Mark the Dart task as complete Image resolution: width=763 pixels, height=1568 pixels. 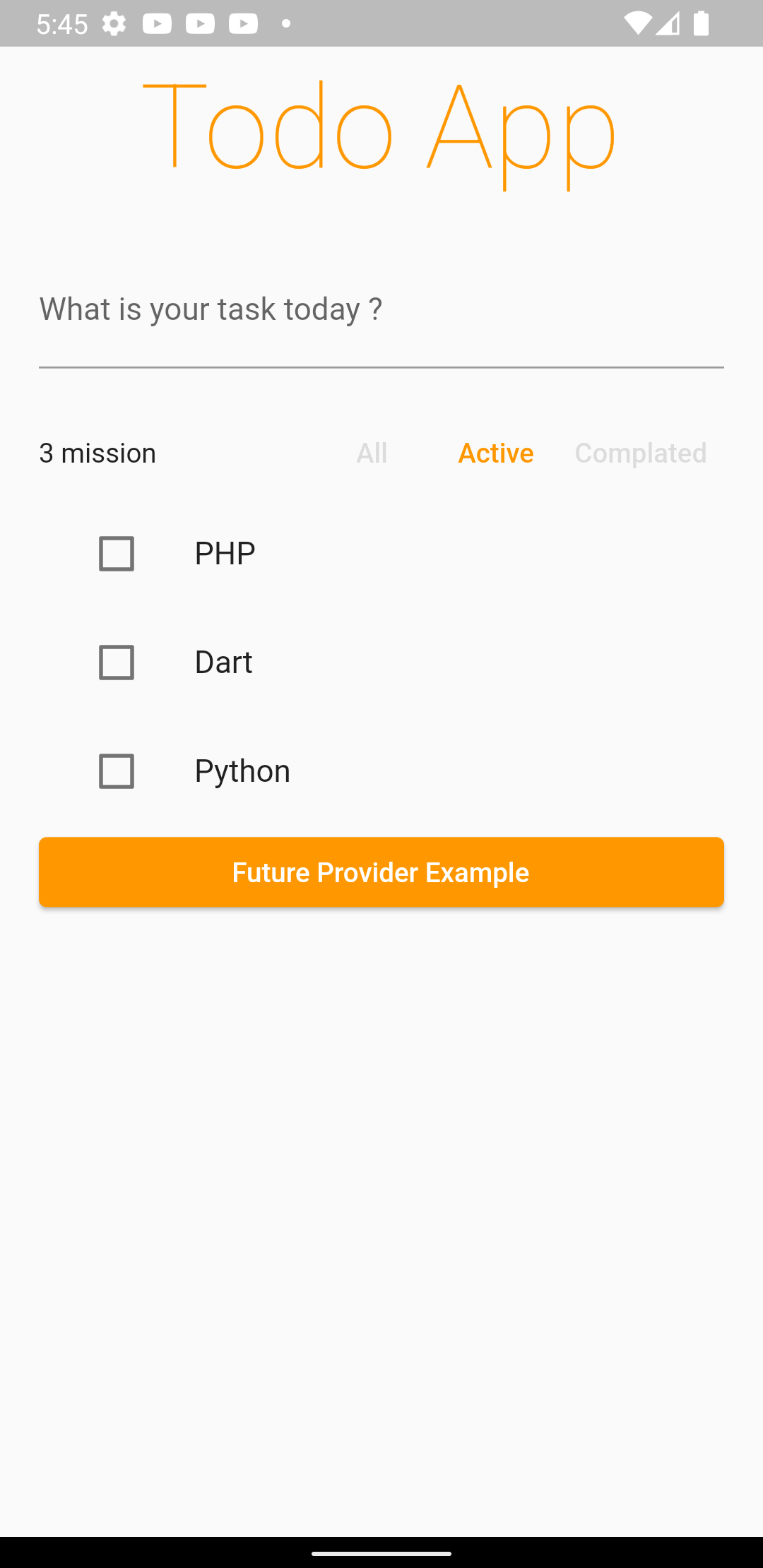(x=116, y=663)
